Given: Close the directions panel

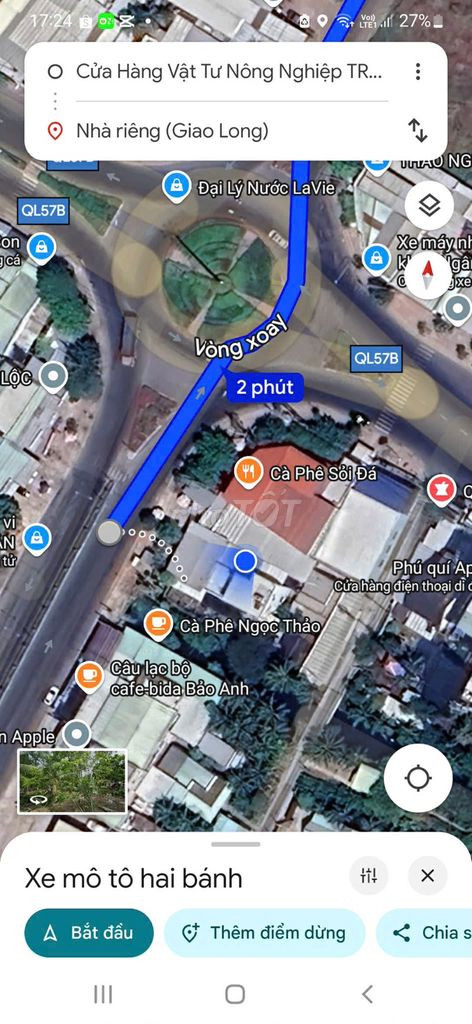Looking at the screenshot, I should click(x=428, y=876).
